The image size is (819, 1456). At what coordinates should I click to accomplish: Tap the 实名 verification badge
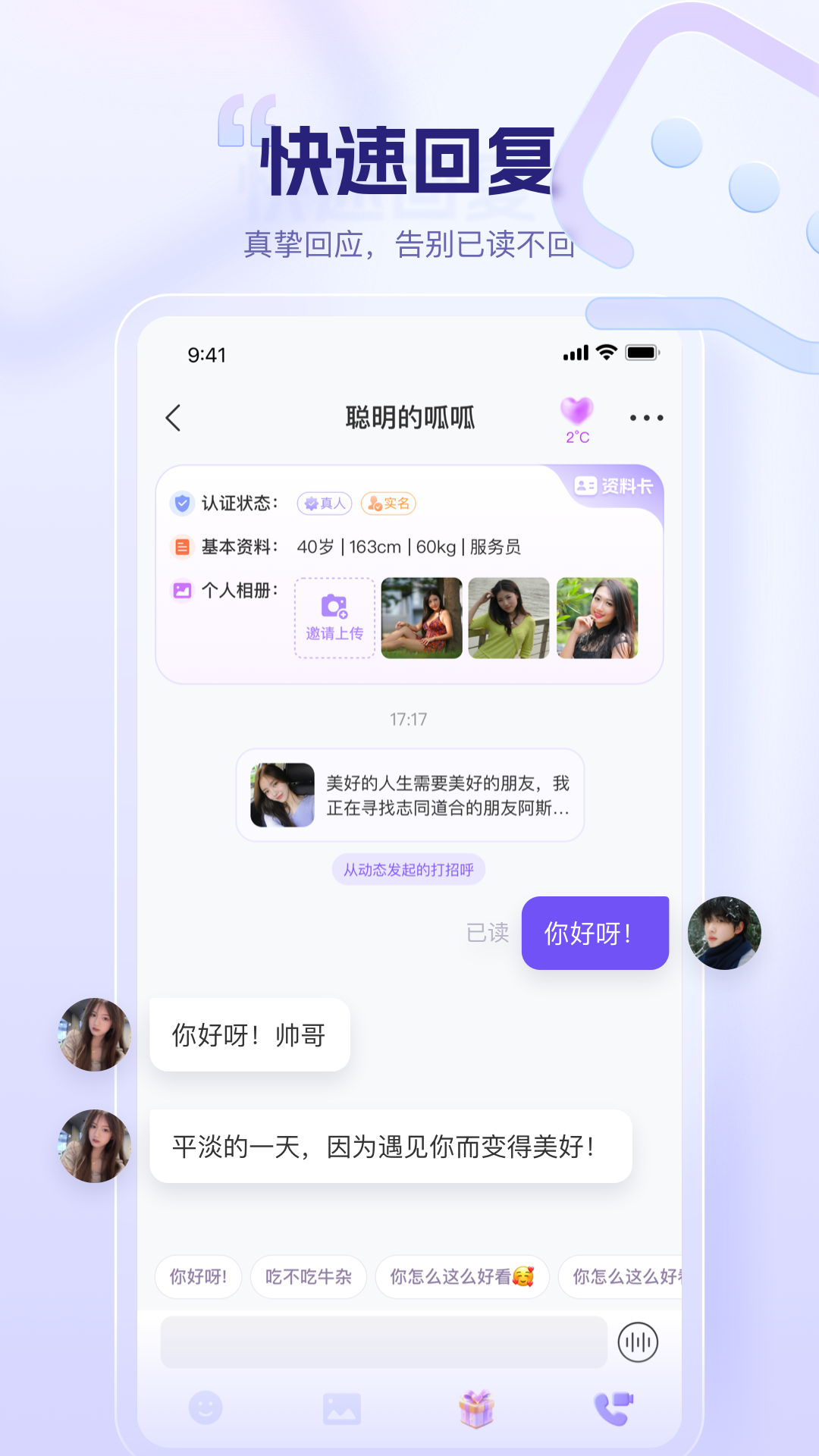pyautogui.click(x=388, y=502)
